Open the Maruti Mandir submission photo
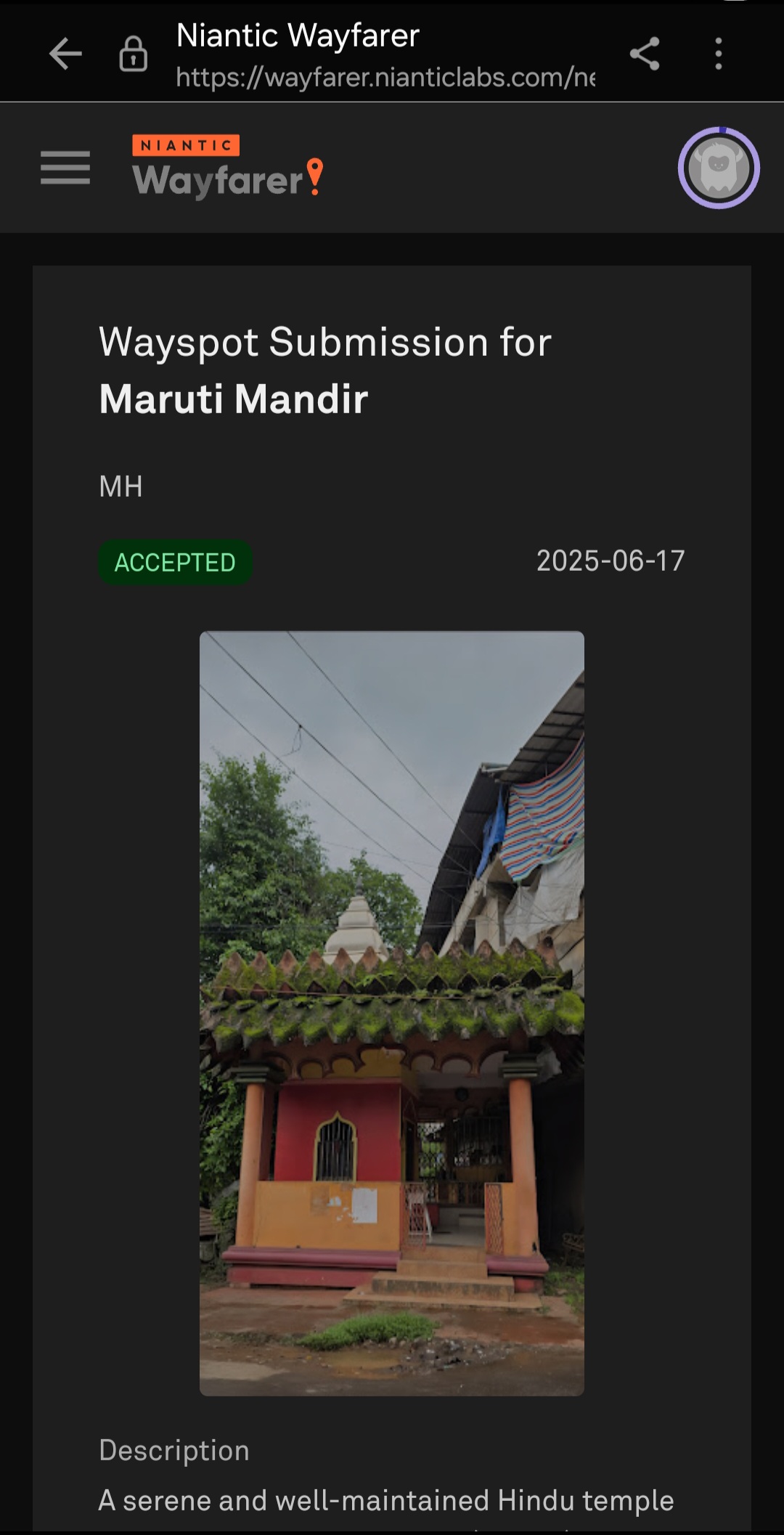This screenshot has height=1535, width=784. (392, 1013)
